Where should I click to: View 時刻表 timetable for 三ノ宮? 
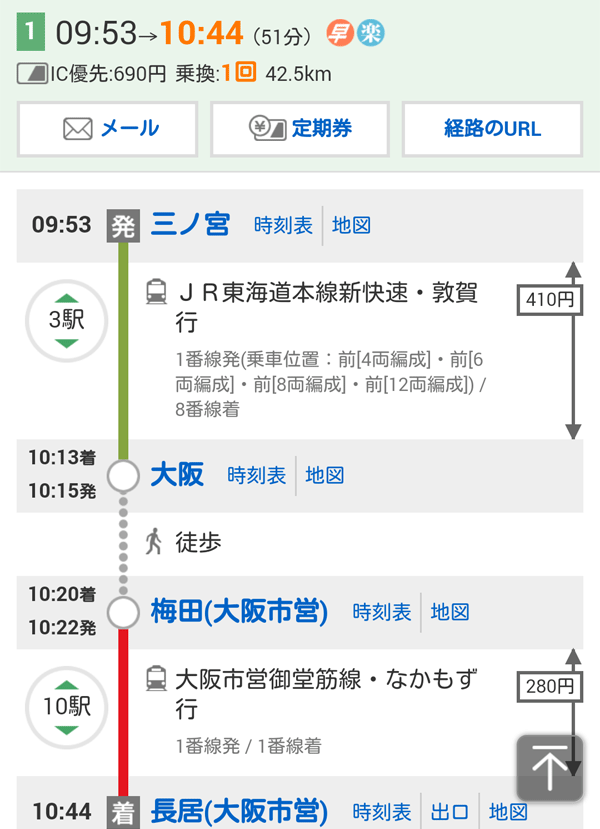[x=283, y=226]
